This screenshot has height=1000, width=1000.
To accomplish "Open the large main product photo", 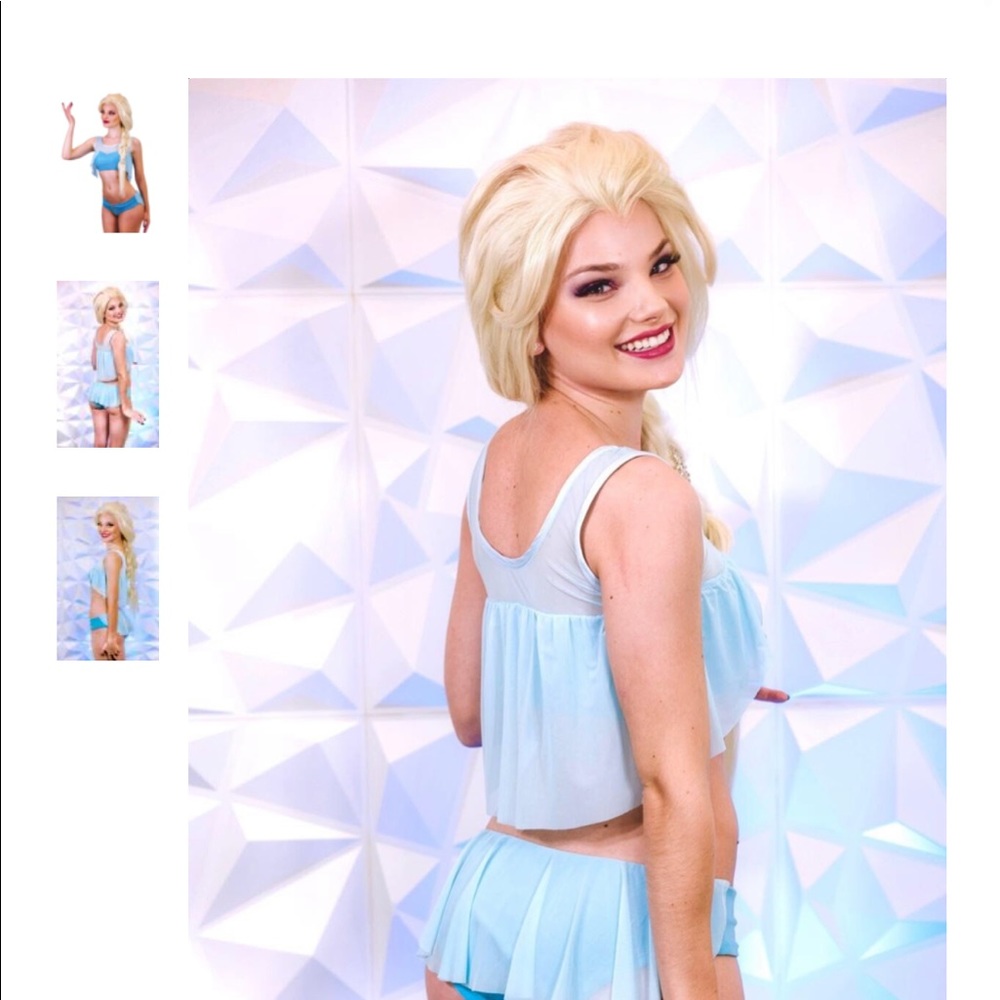I will point(567,539).
